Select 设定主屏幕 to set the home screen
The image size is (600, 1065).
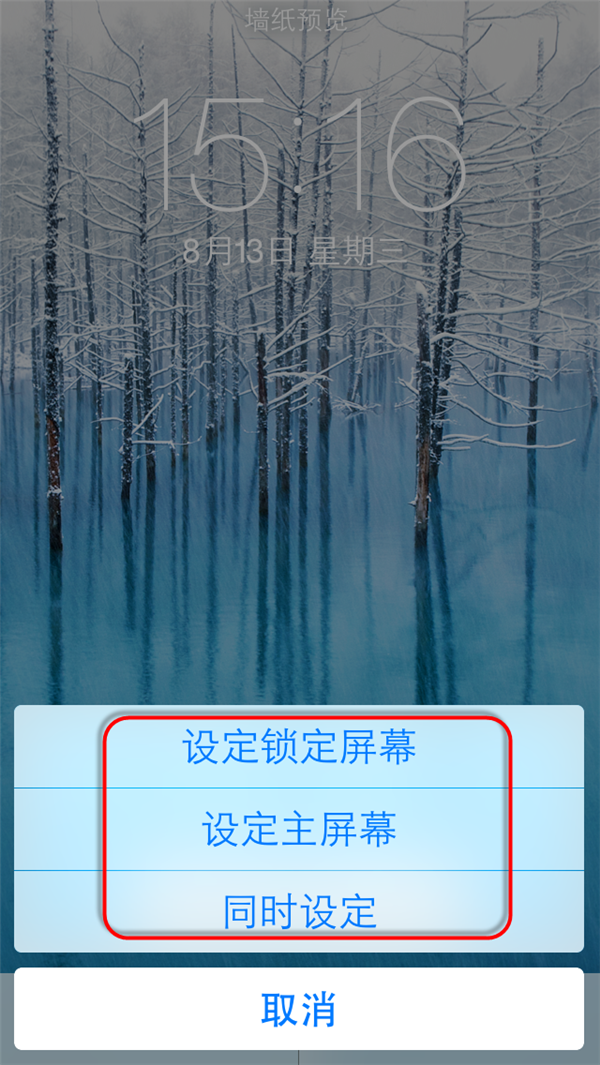coord(299,830)
